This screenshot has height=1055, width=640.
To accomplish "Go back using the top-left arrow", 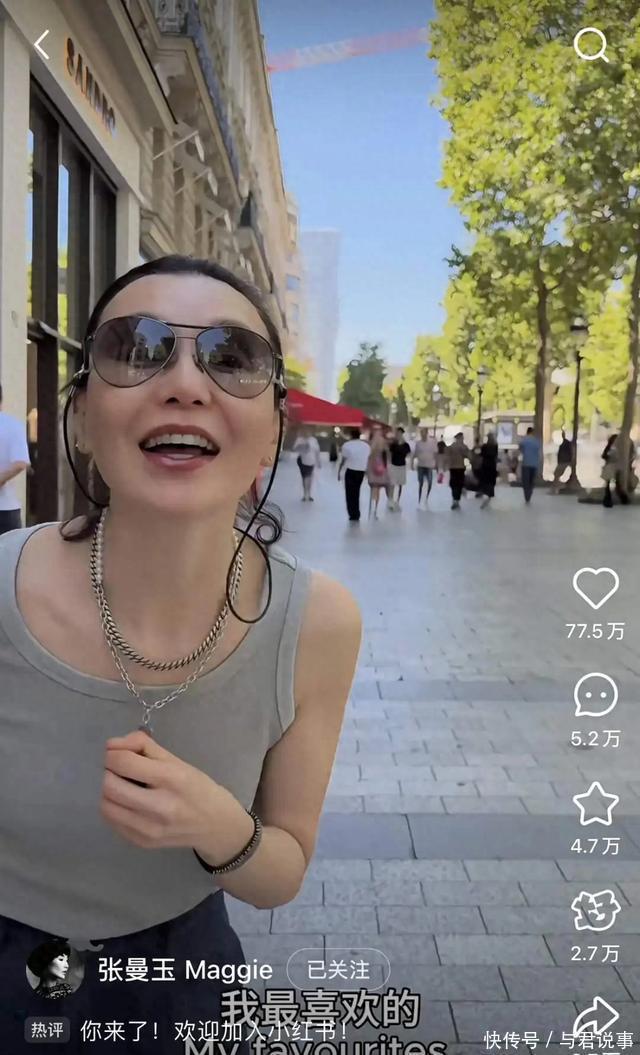I will (x=41, y=44).
